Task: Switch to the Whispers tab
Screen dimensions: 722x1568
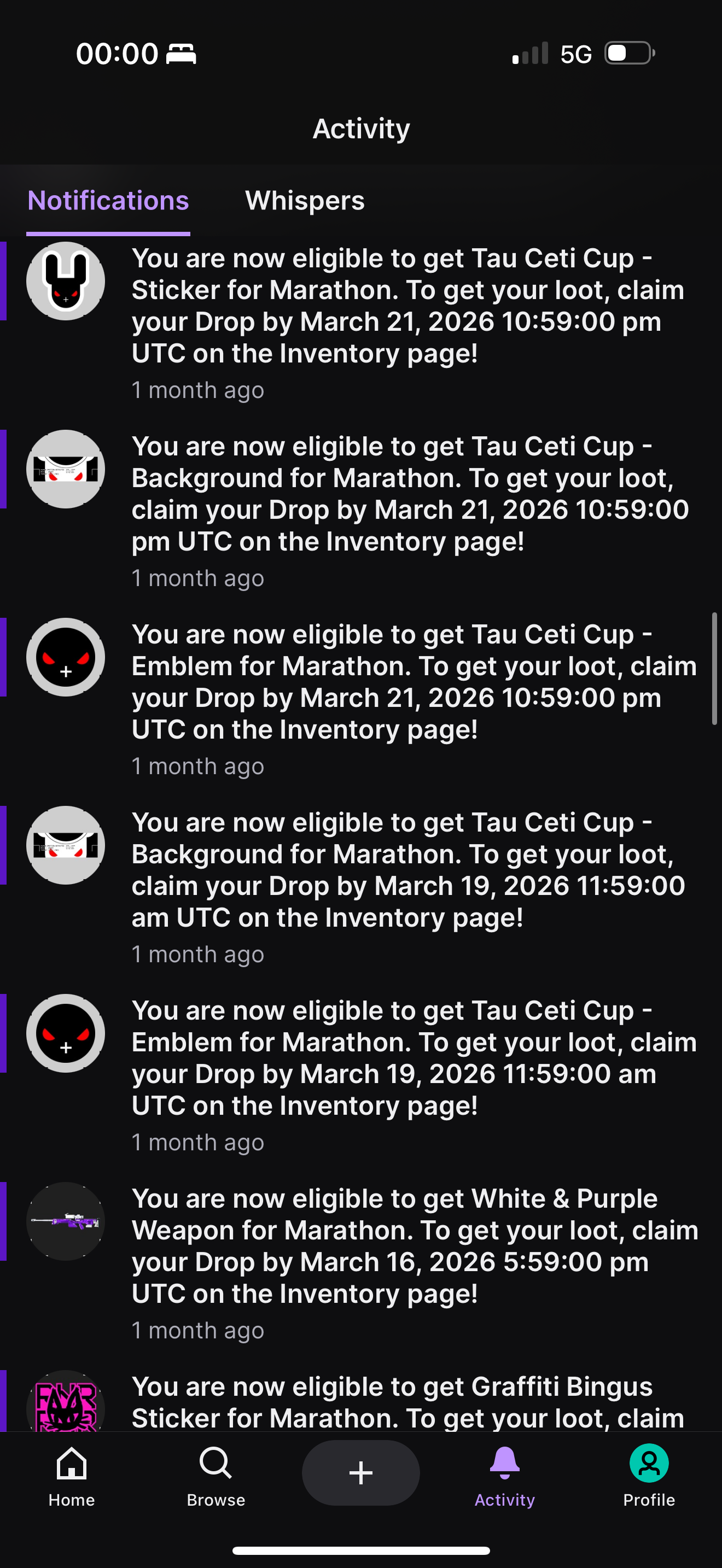Action: [304, 201]
